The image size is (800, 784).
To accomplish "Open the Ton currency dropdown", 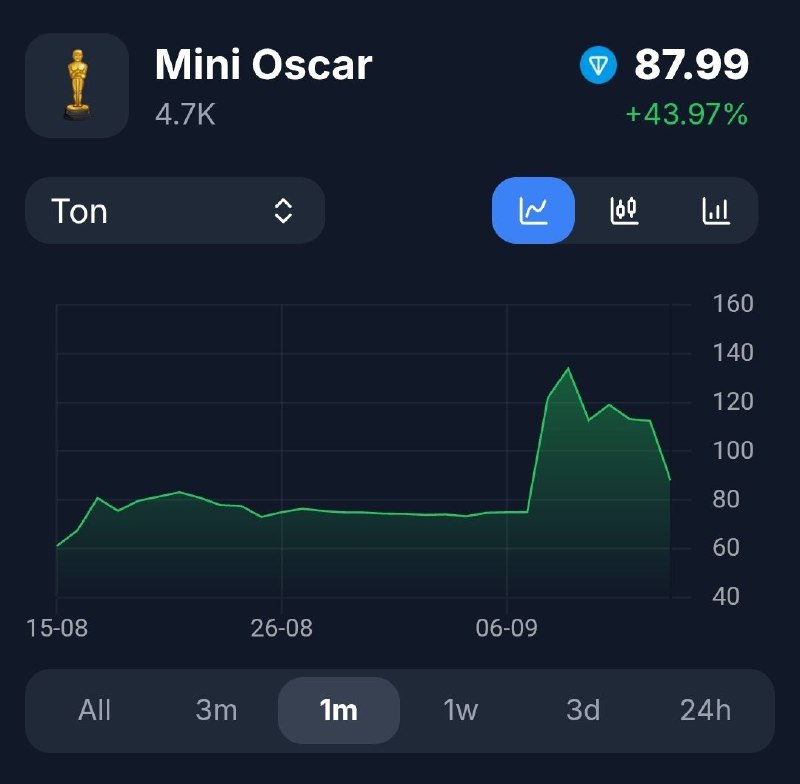I will pos(175,211).
